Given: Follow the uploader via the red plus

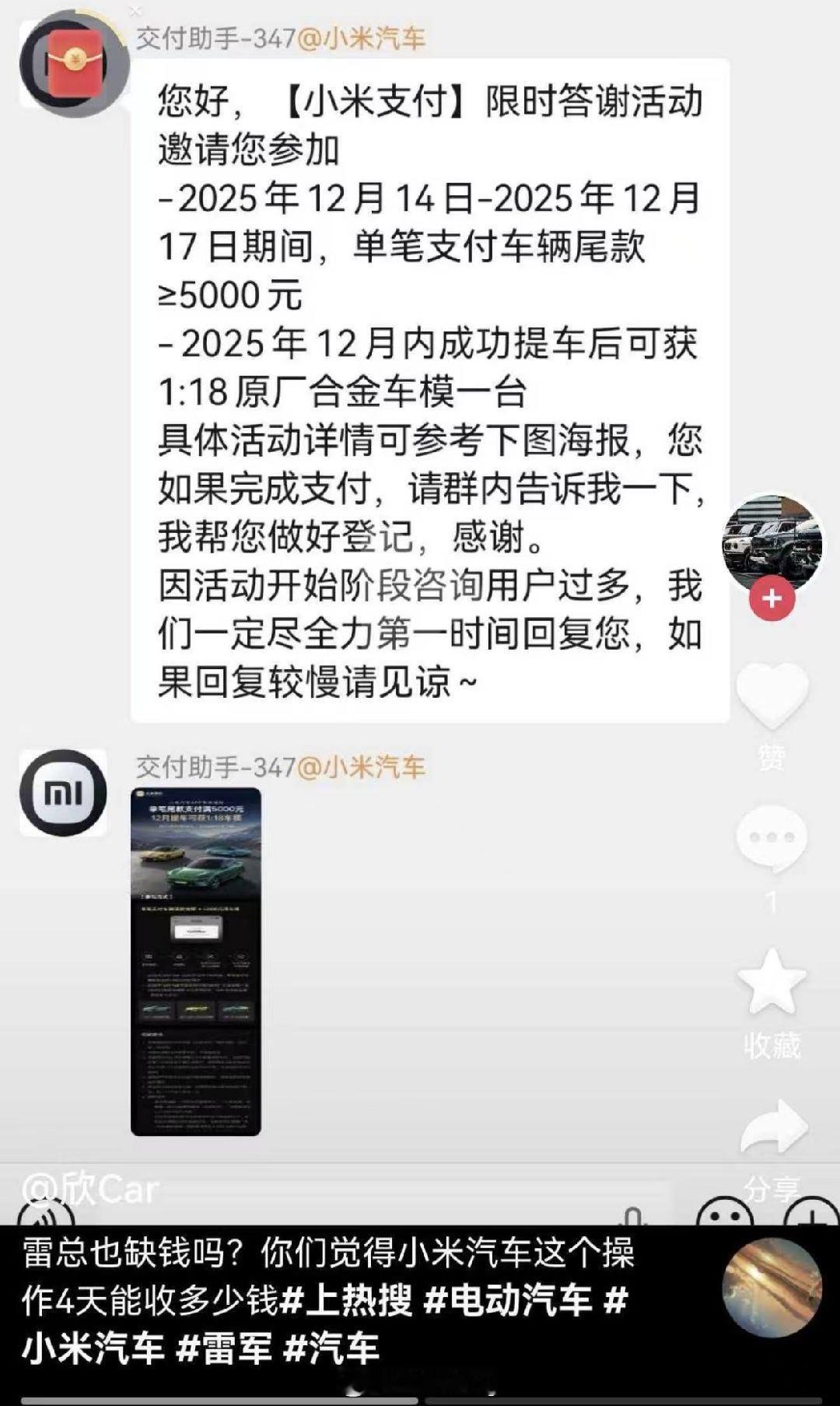Looking at the screenshot, I should [x=772, y=600].
